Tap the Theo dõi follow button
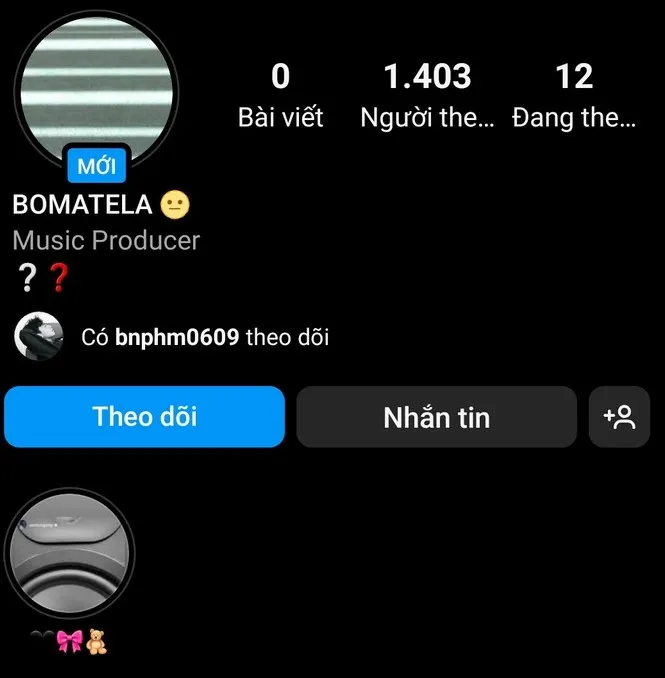 (144, 416)
